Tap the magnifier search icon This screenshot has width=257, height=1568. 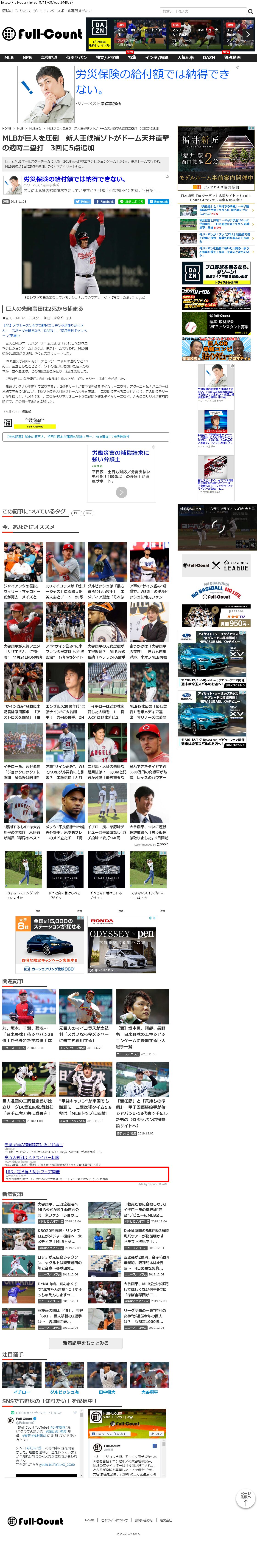coord(250,11)
